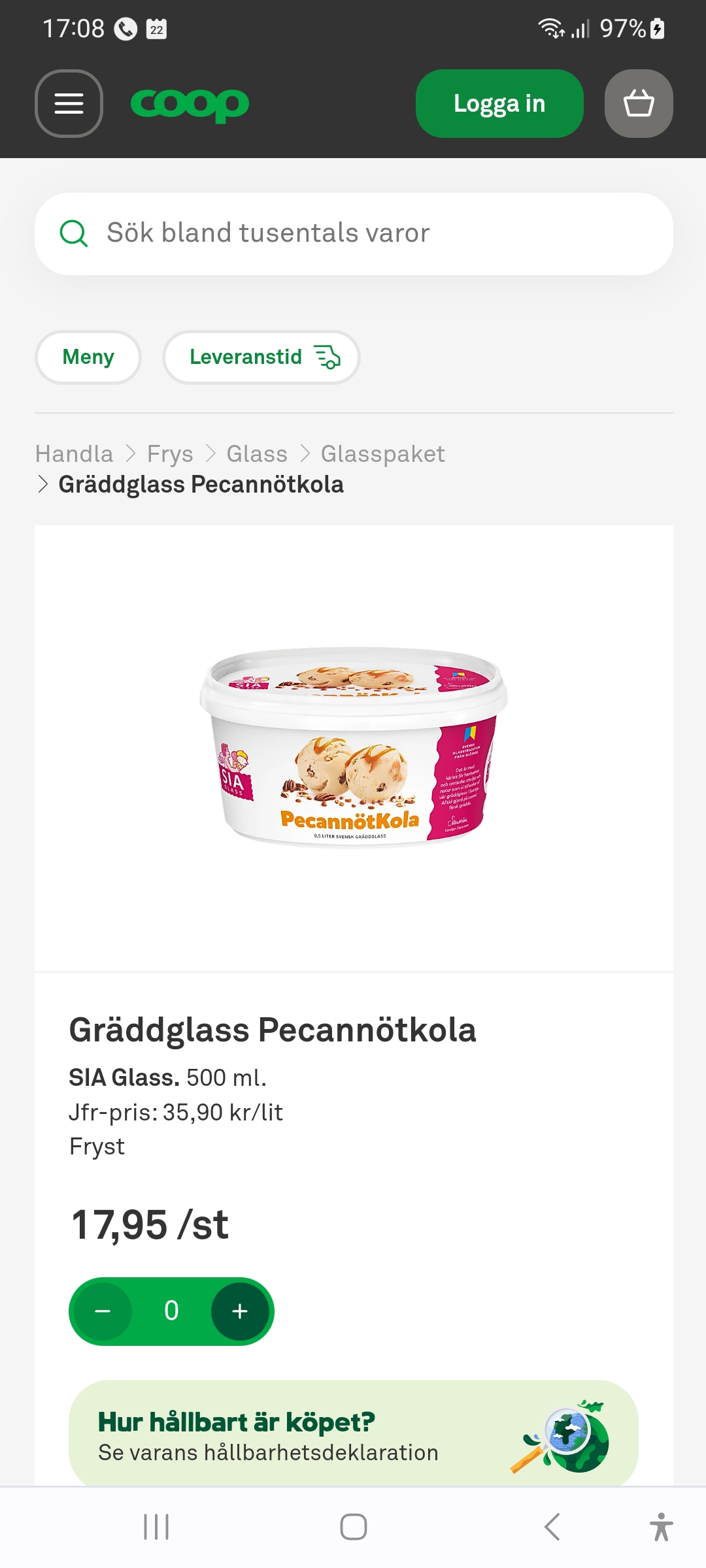Open the Frys breadcrumb category
Image resolution: width=706 pixels, height=1568 pixels.
click(x=170, y=453)
